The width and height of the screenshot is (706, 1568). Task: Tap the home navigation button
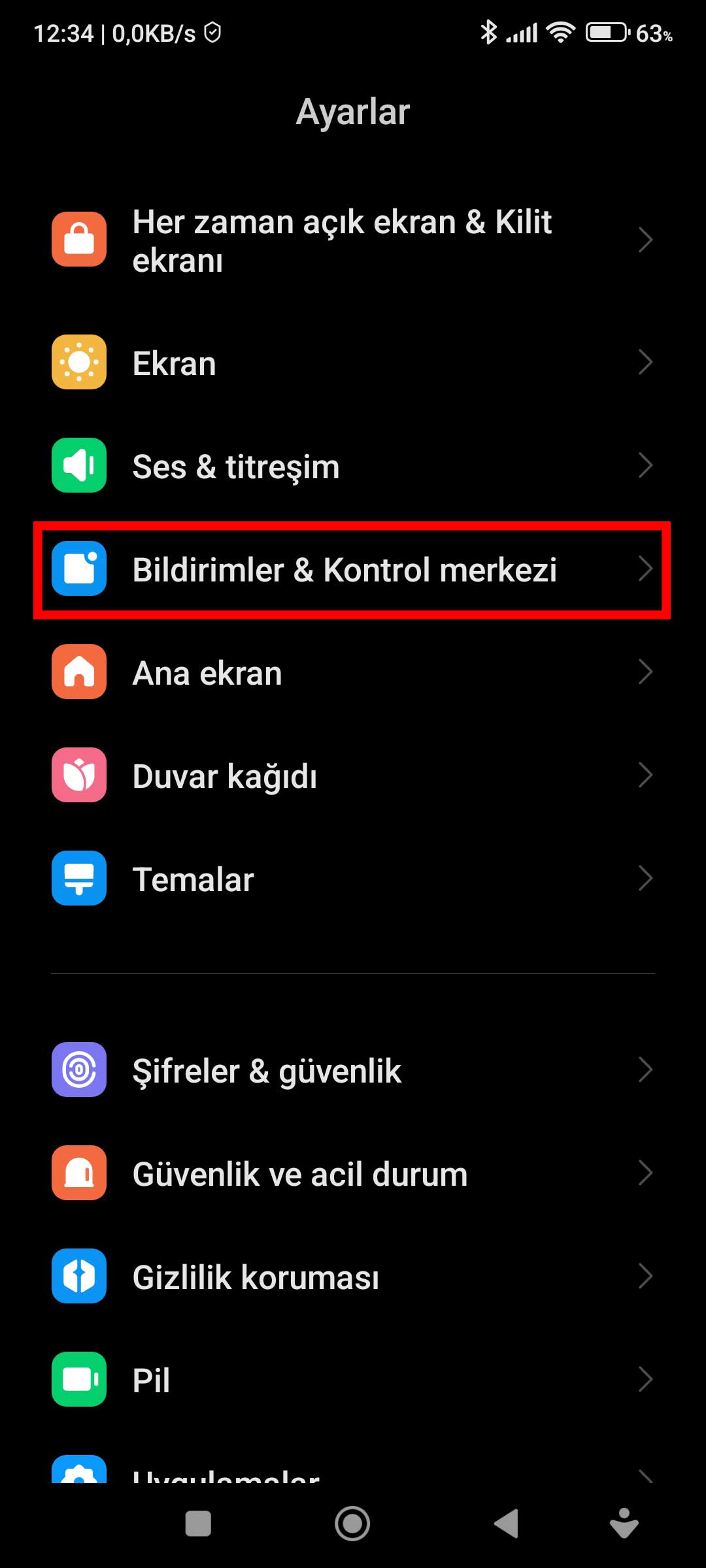(x=352, y=1524)
